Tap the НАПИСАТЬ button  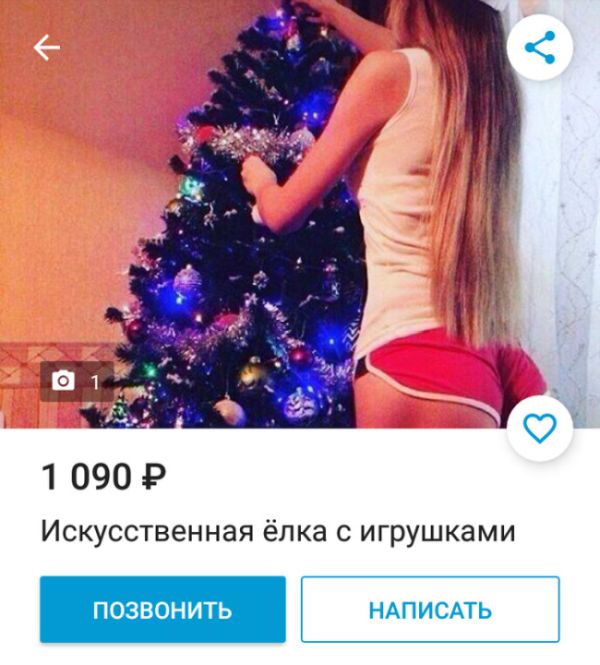click(x=430, y=609)
